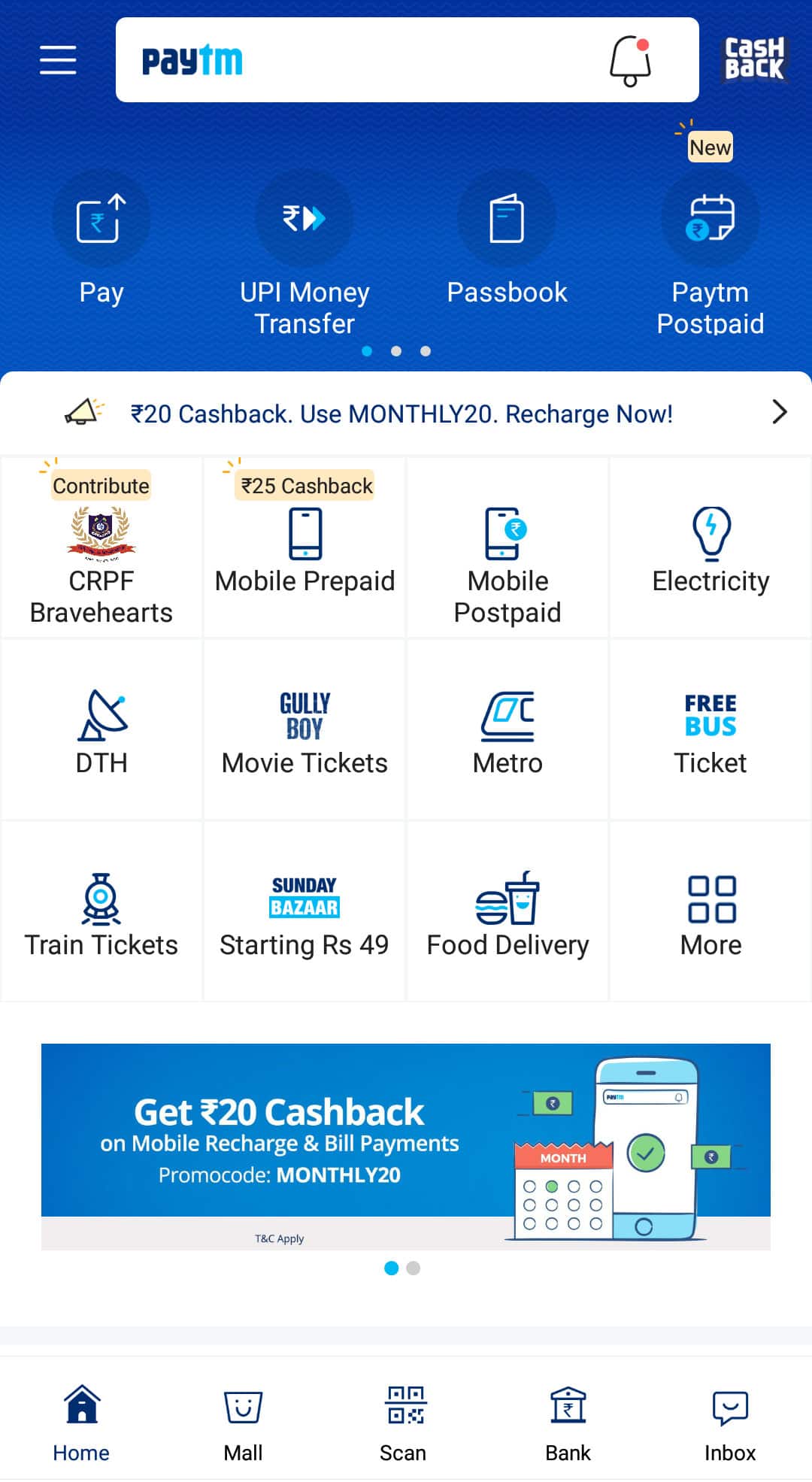Open the Cash Back offers icon

tap(754, 59)
